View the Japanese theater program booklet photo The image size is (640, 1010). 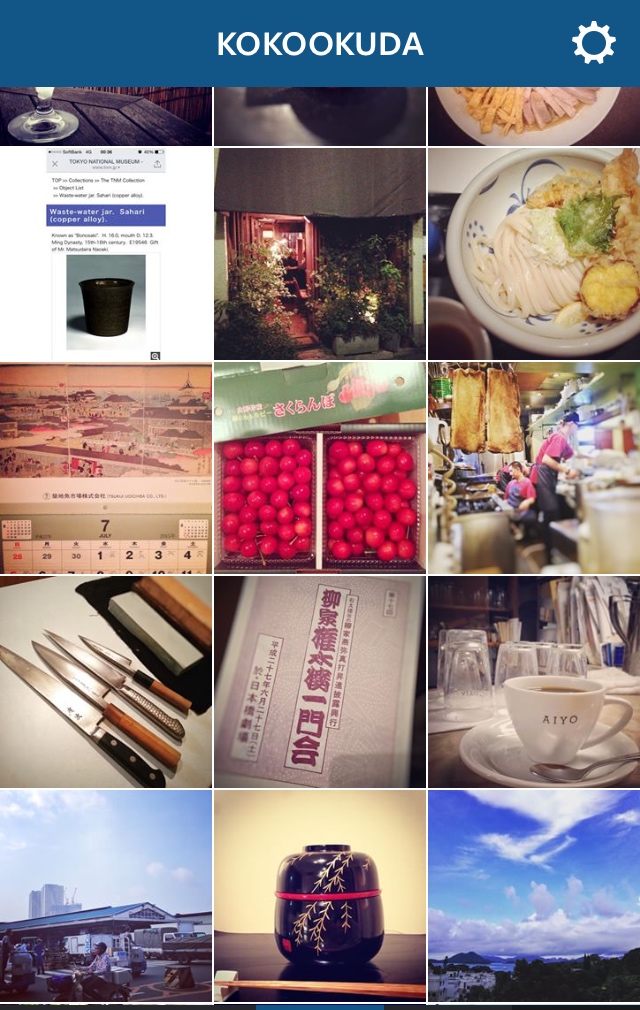(x=320, y=682)
